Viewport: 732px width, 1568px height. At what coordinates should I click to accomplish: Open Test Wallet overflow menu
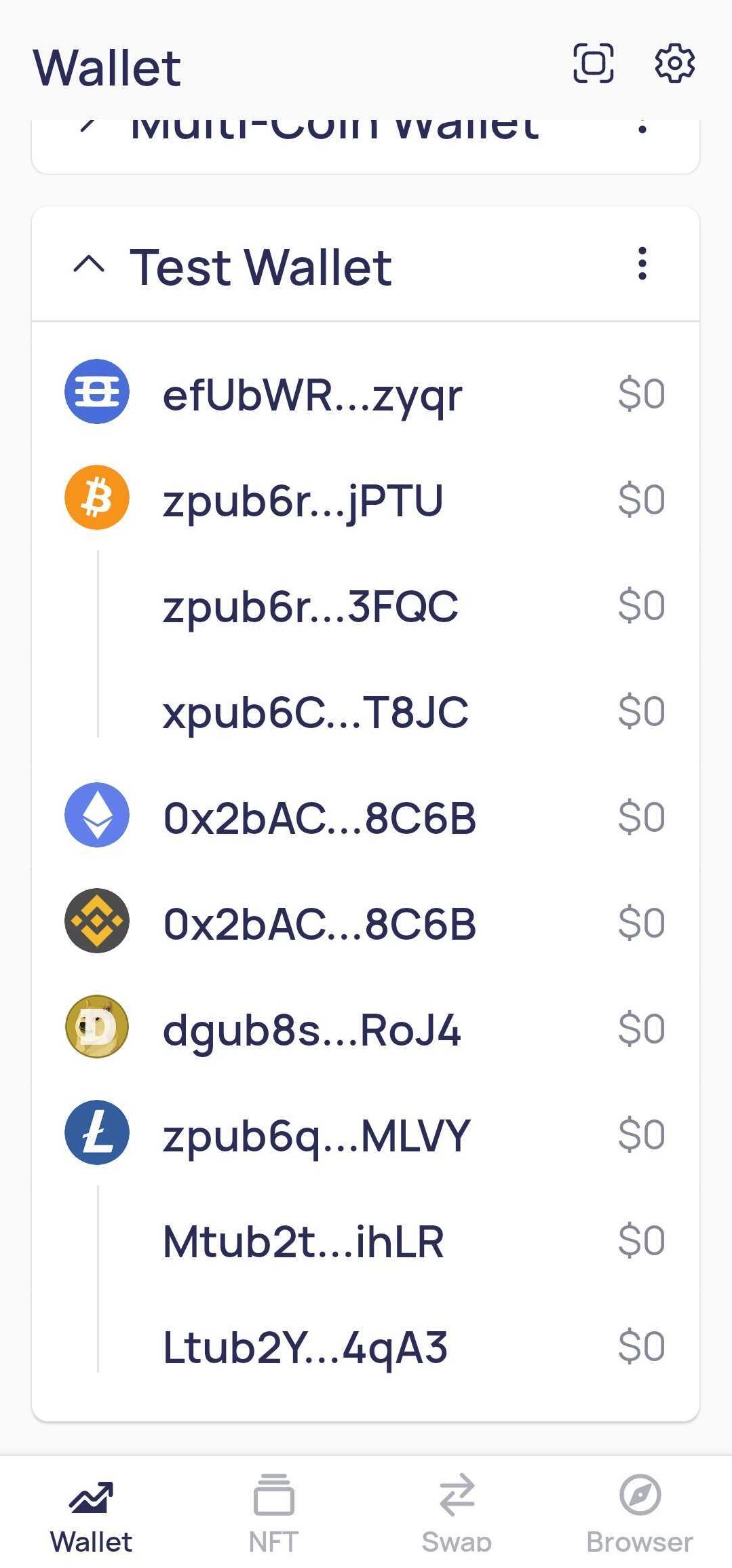pos(642,264)
